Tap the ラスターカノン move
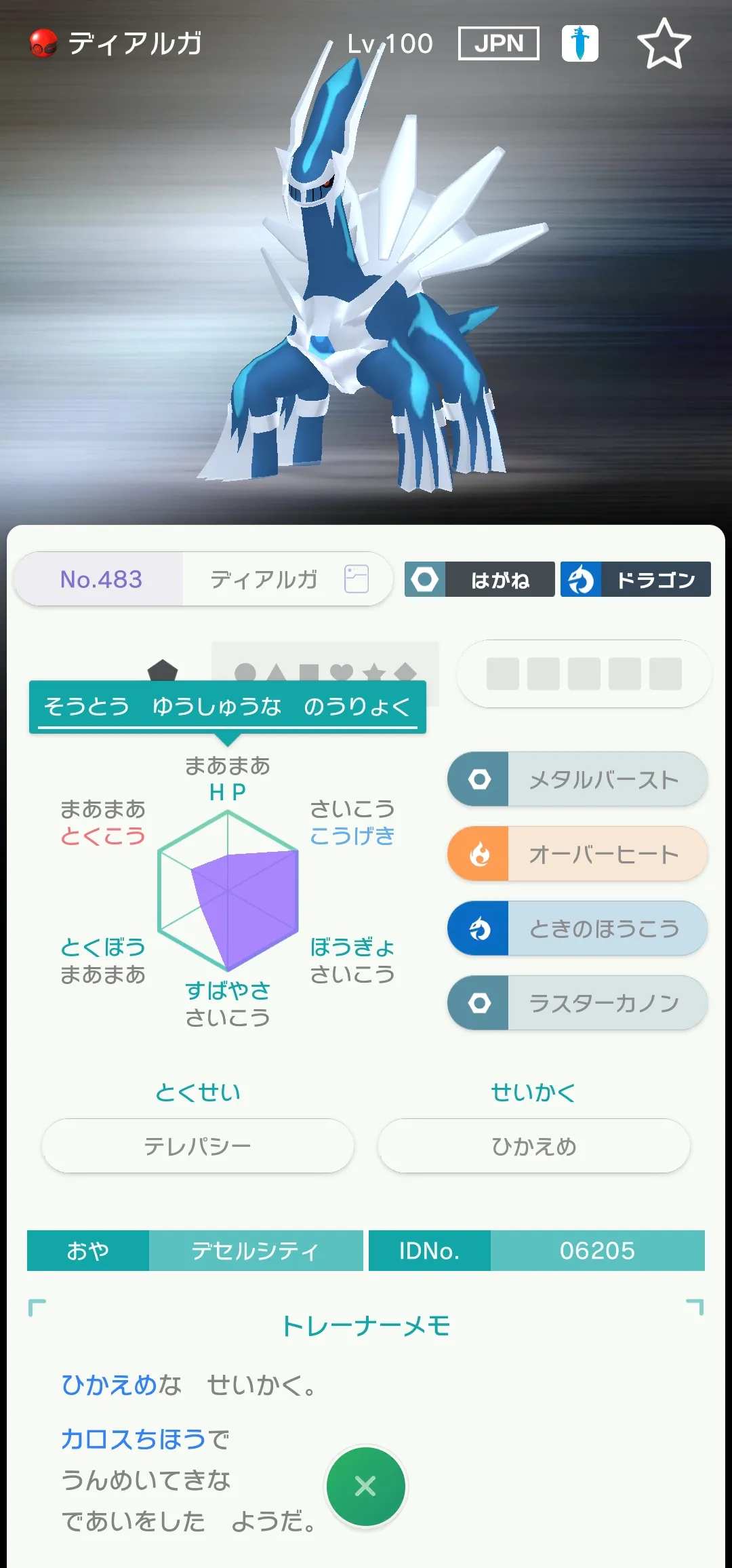The image size is (732, 1568). [577, 1003]
